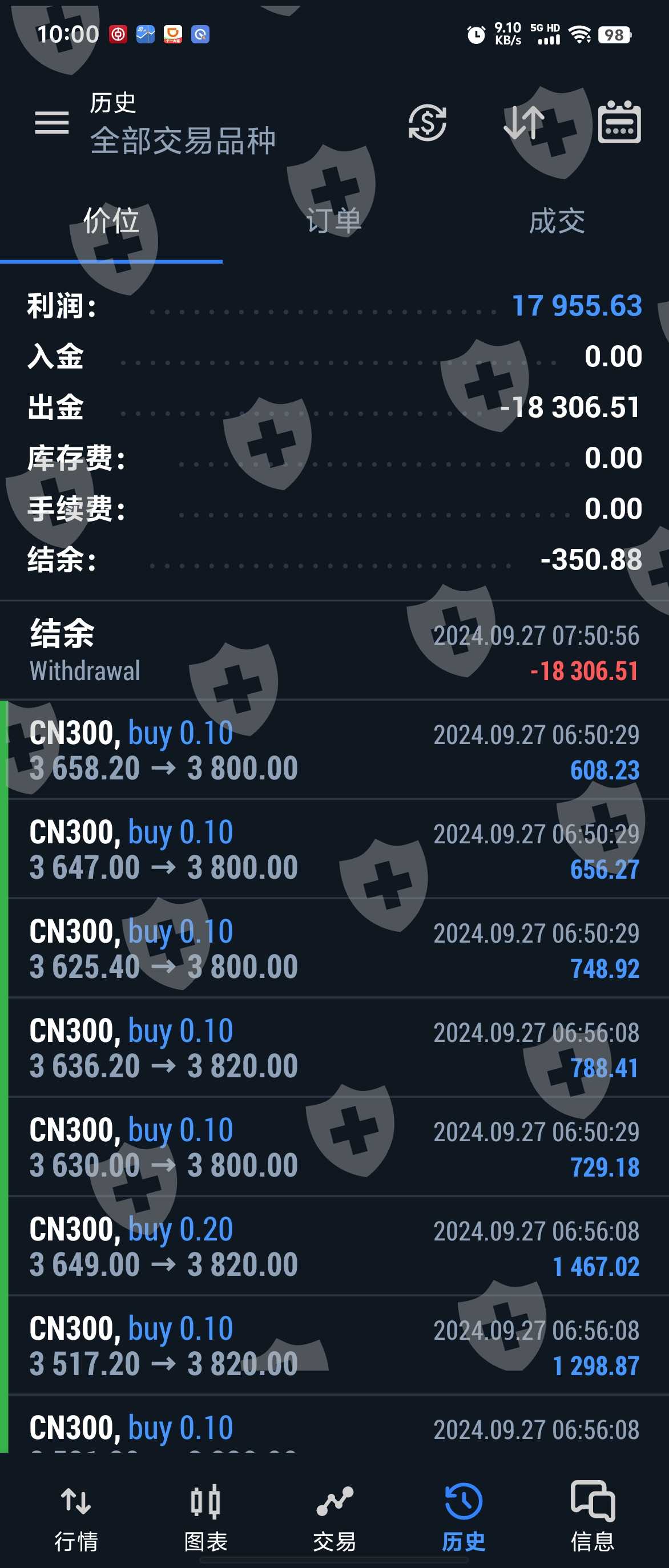Open CN300 trade with profit 748.92

pyautogui.click(x=334, y=949)
